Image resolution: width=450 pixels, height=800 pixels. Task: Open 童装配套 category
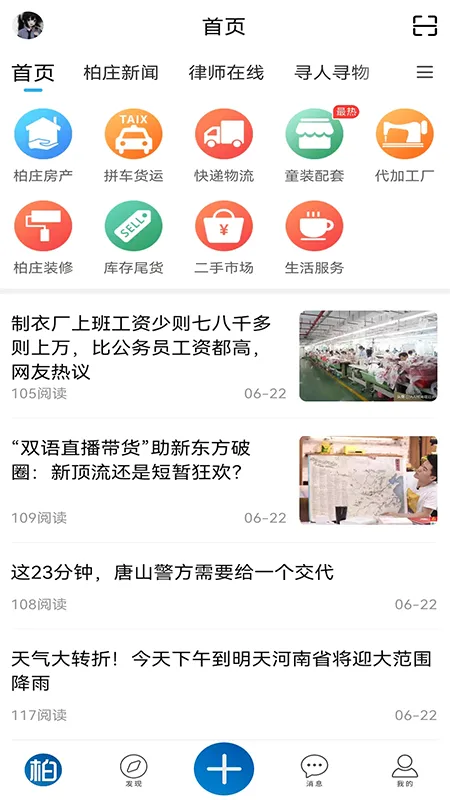(314, 146)
